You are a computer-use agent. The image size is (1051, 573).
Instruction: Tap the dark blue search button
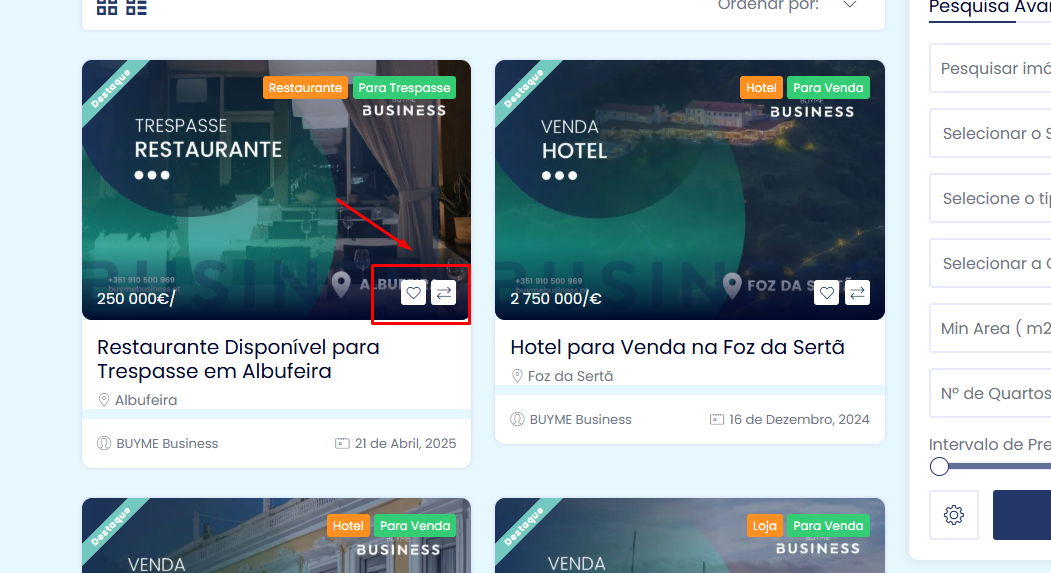point(1022,515)
